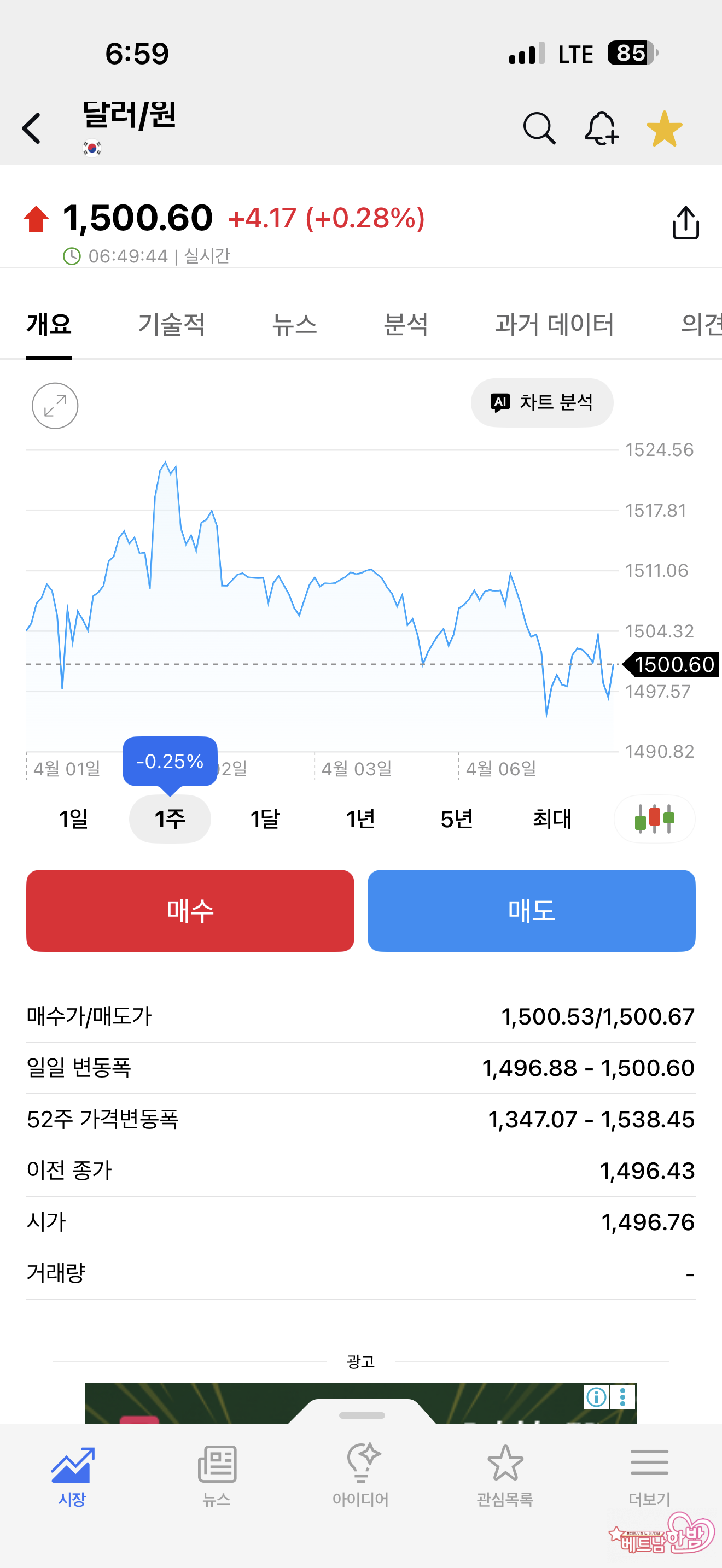
Task: Expand the chart to full screen
Action: point(55,405)
